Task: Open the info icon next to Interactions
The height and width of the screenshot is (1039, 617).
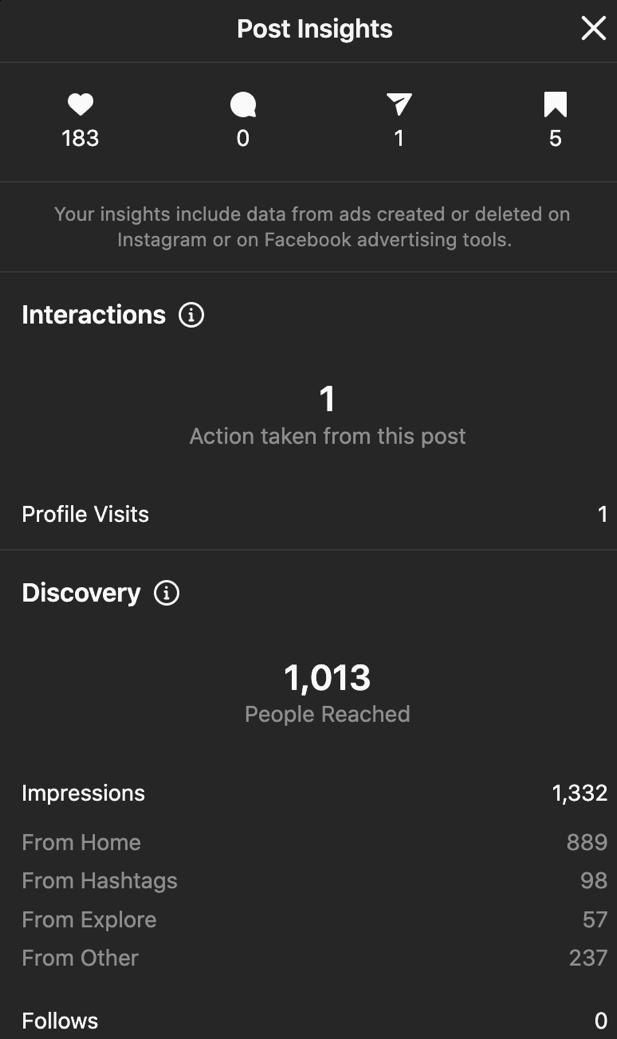Action: pyautogui.click(x=191, y=315)
